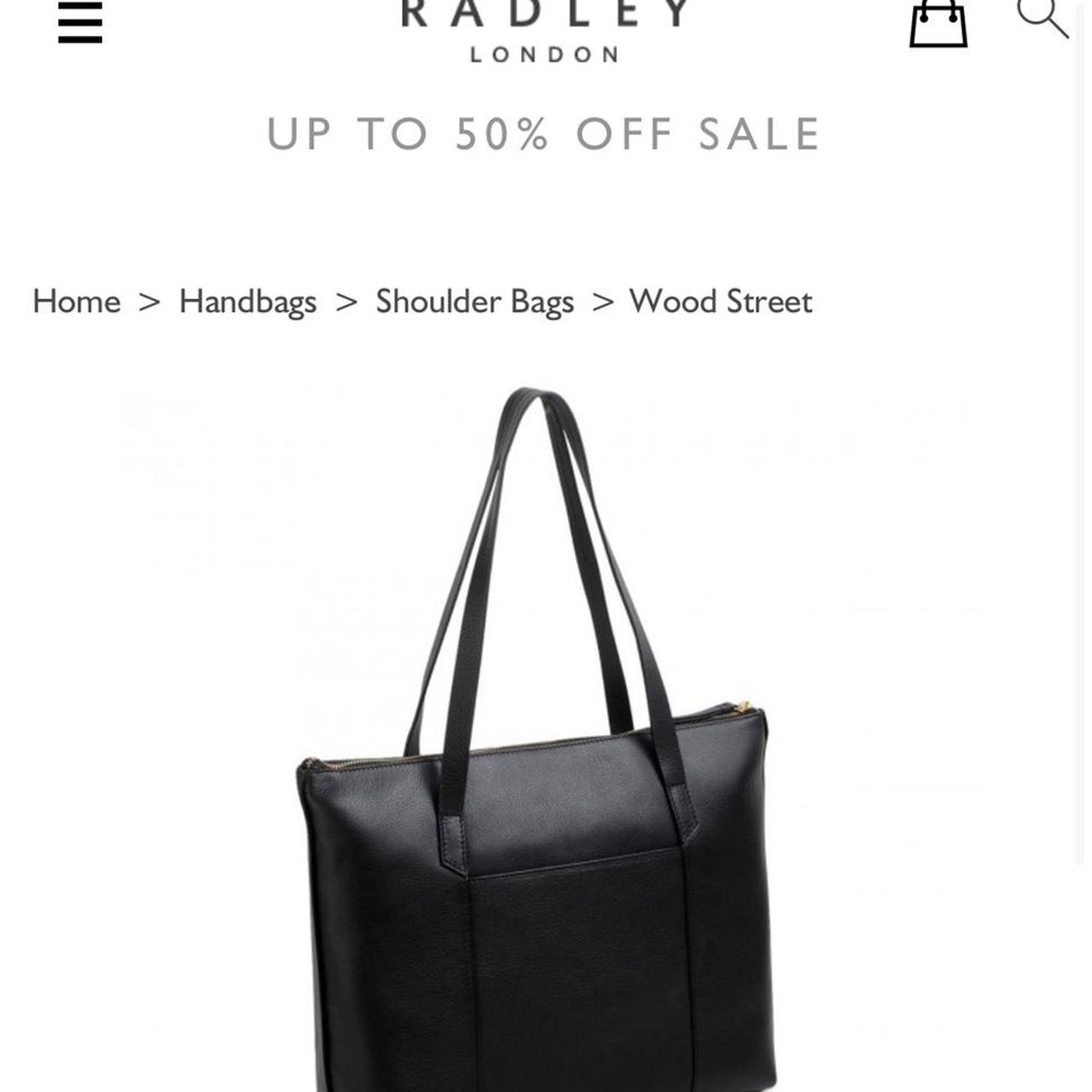Open the shopping bag

(x=938, y=22)
